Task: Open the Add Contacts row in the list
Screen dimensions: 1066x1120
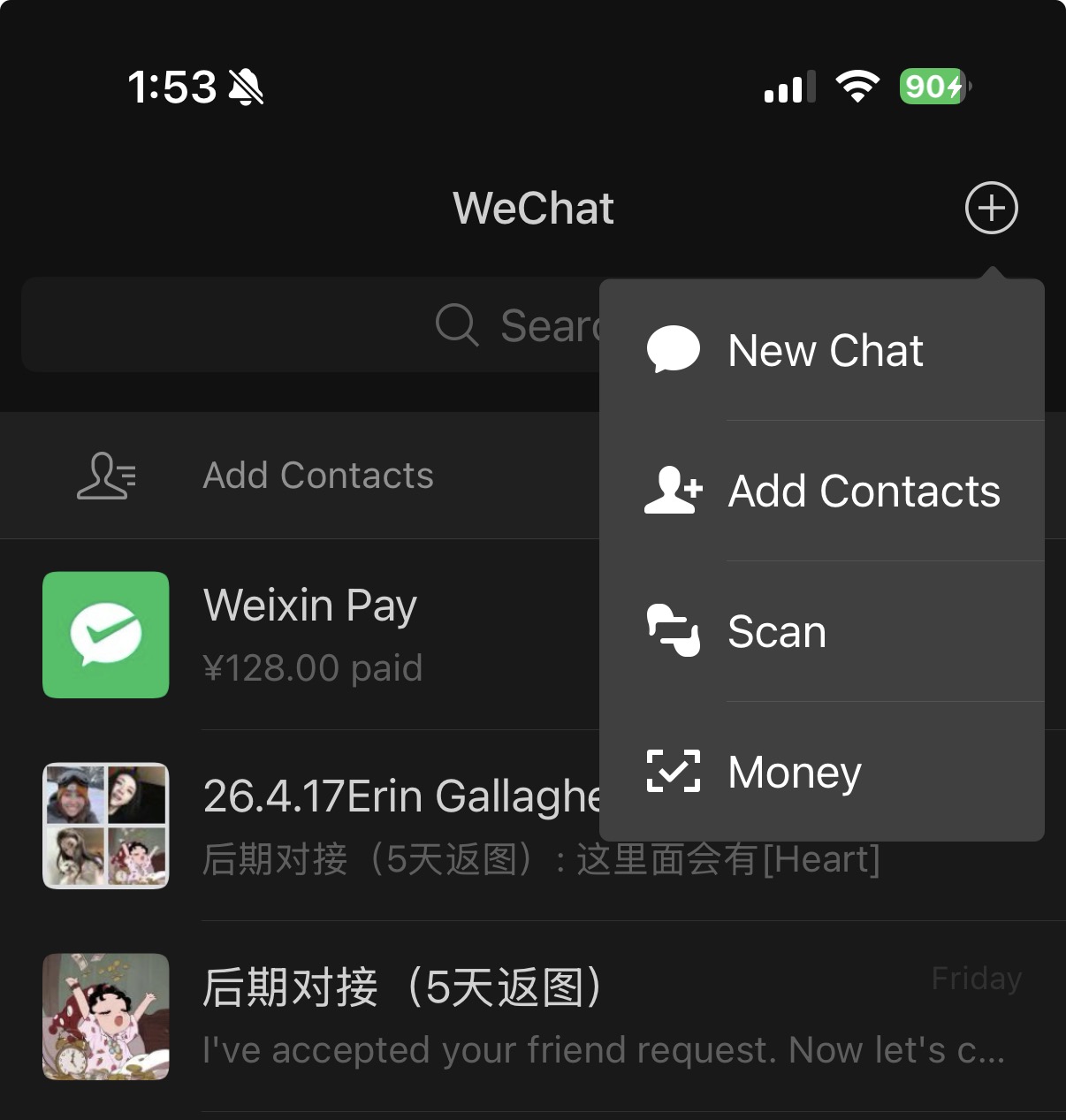Action: click(318, 476)
